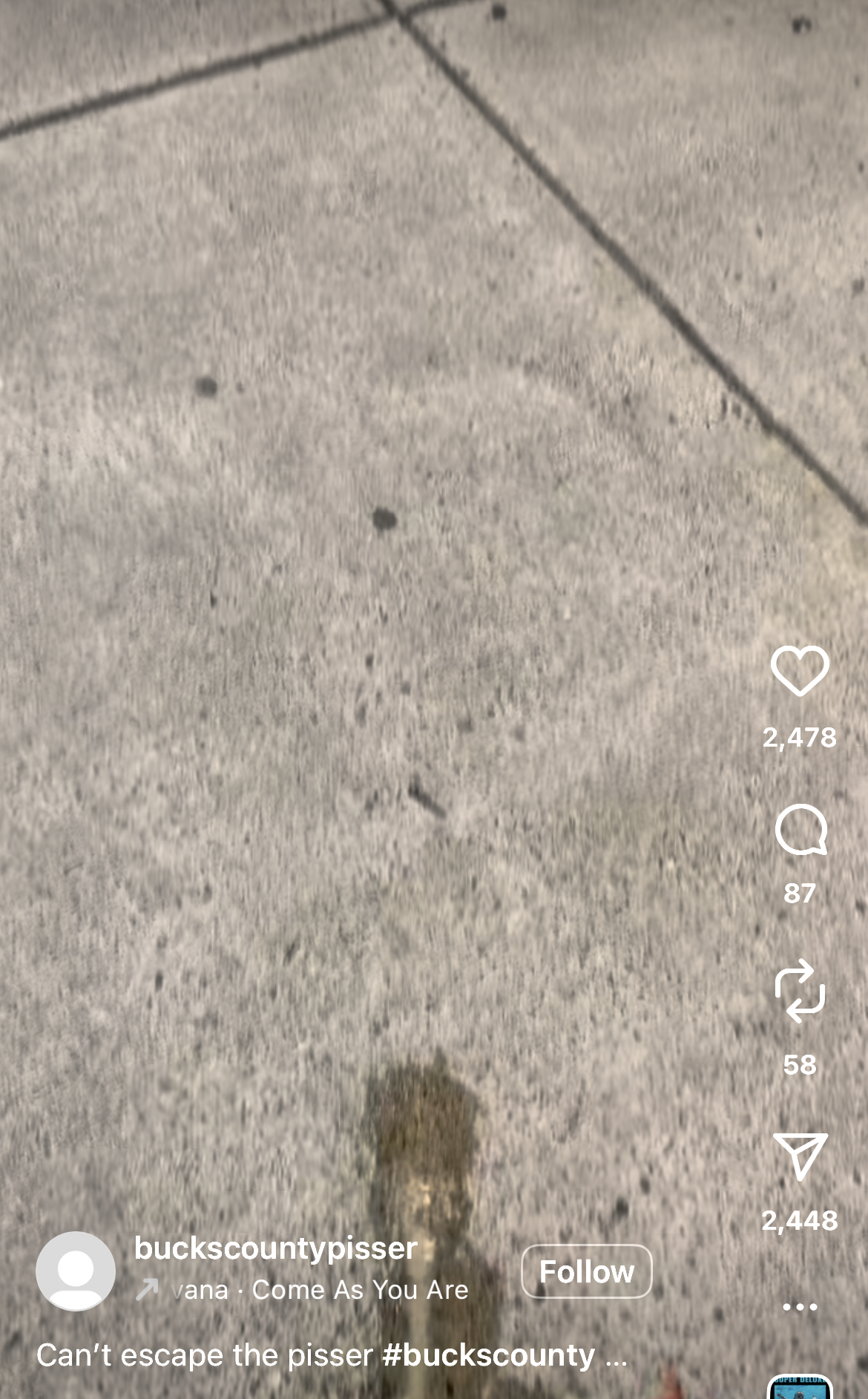Open the three-dot options menu
The width and height of the screenshot is (868, 1399).
coord(800,1306)
